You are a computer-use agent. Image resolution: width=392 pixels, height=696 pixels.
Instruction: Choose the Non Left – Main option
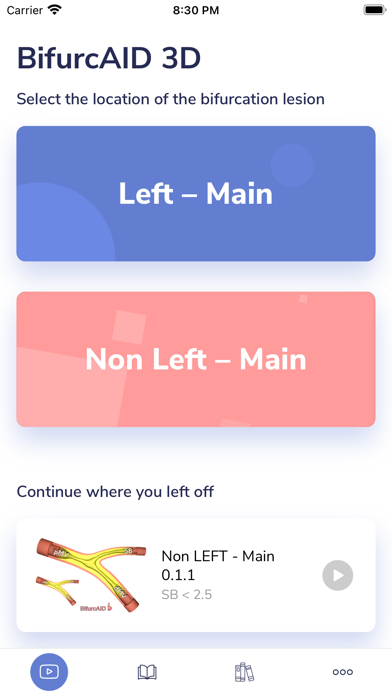pos(196,359)
